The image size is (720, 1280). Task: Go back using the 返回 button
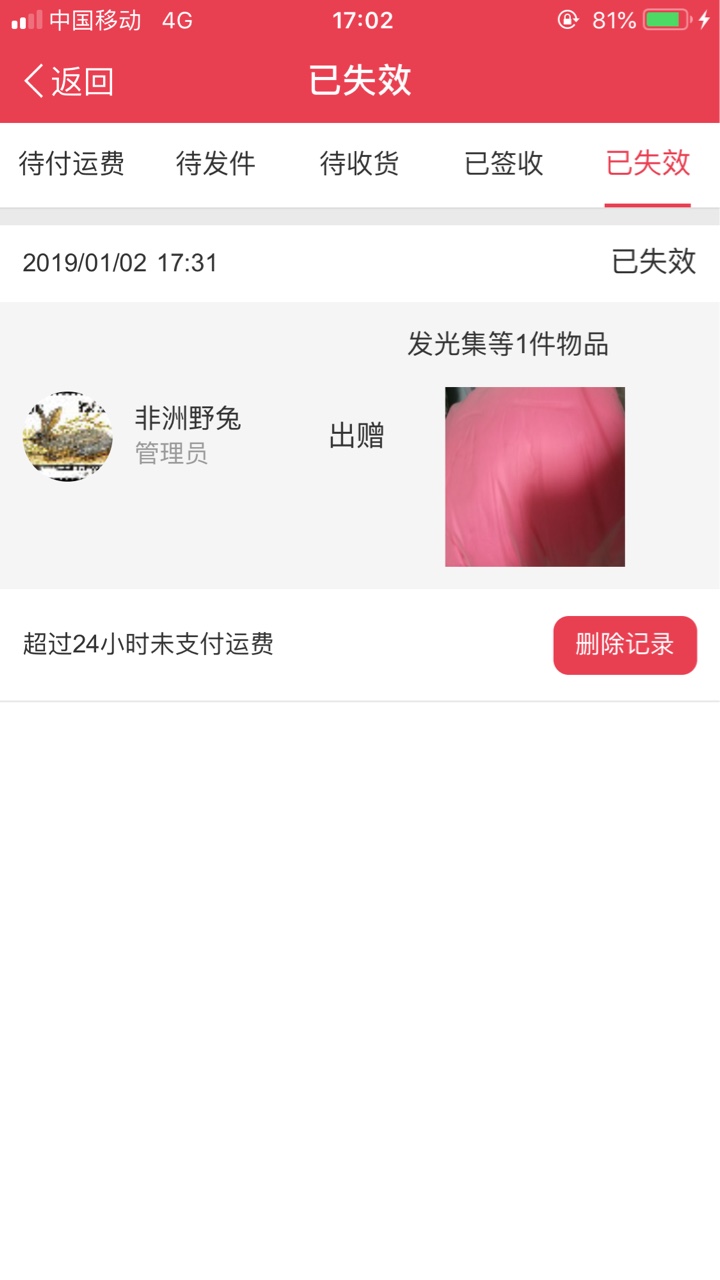click(68, 81)
